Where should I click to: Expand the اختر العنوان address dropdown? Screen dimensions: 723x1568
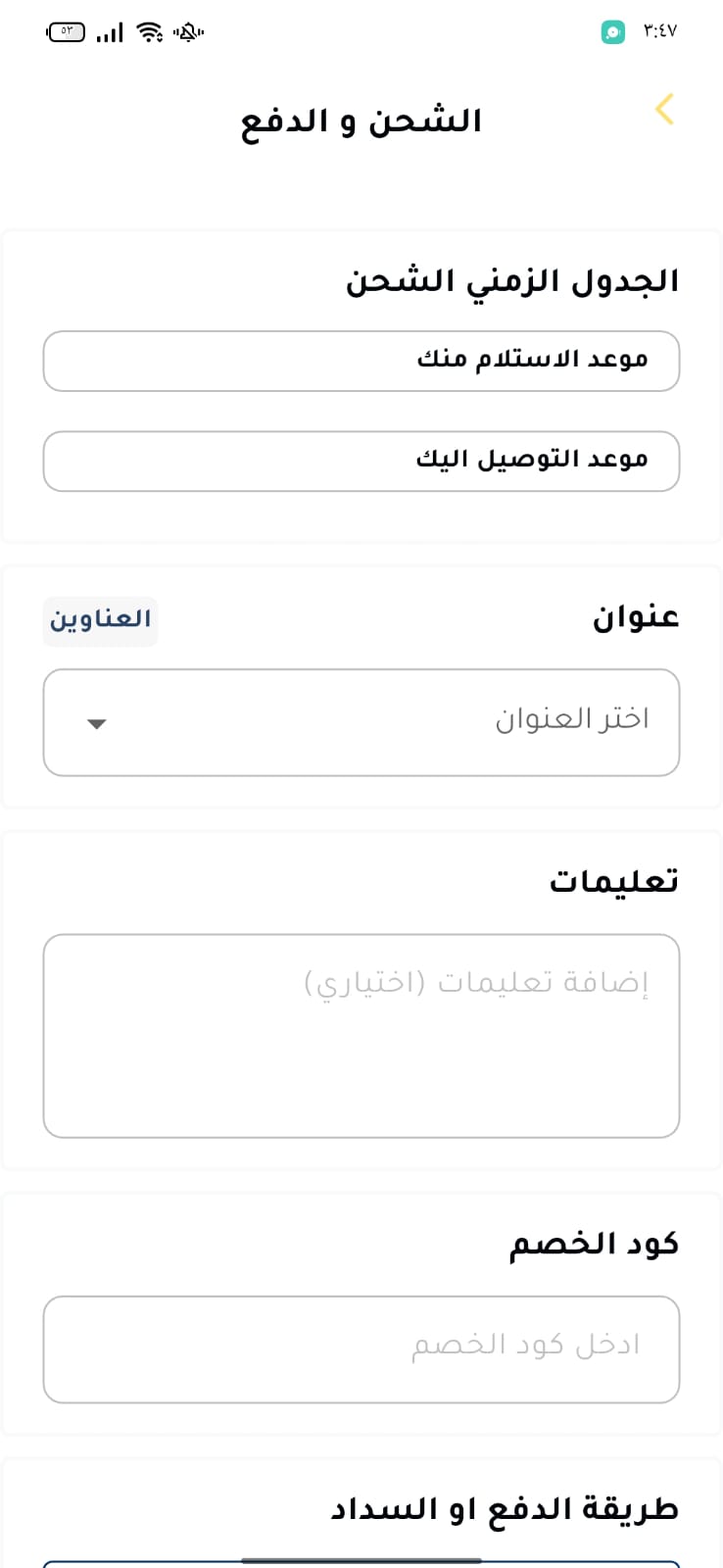[x=361, y=722]
